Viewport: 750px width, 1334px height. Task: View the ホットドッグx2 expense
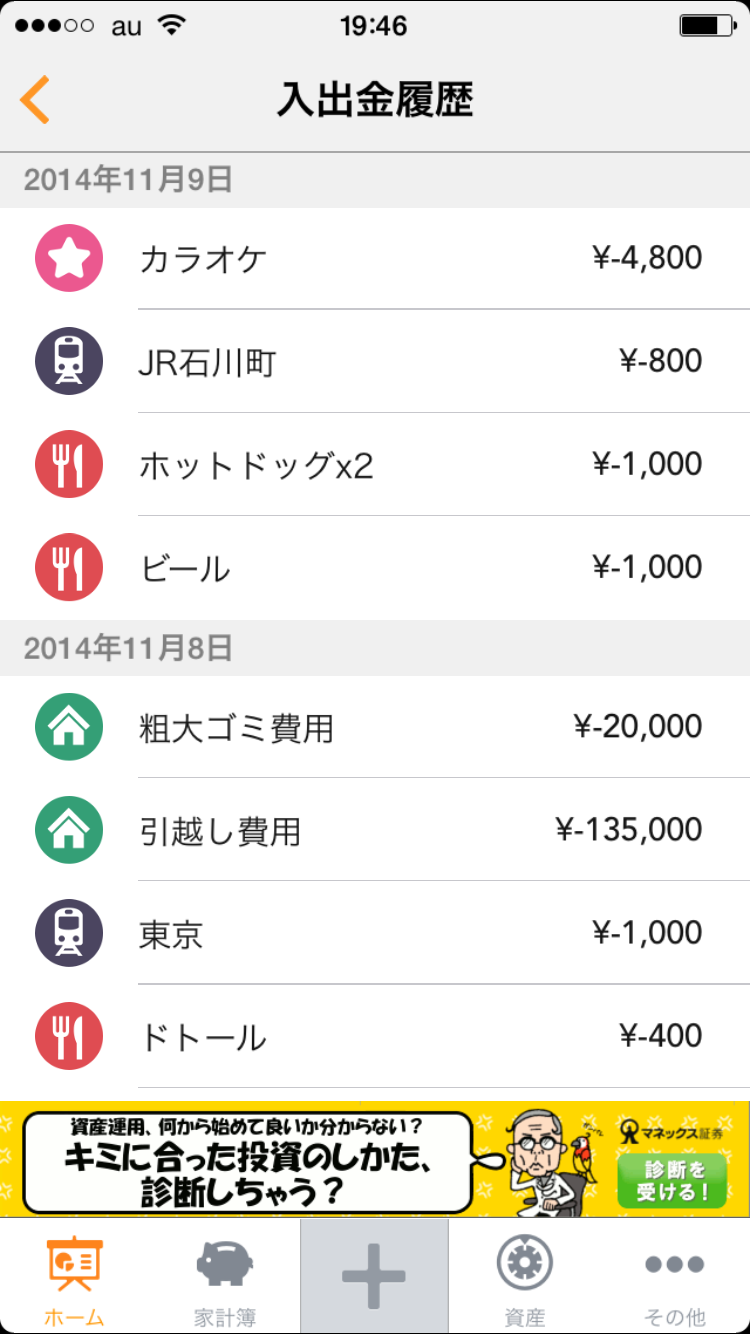click(375, 465)
